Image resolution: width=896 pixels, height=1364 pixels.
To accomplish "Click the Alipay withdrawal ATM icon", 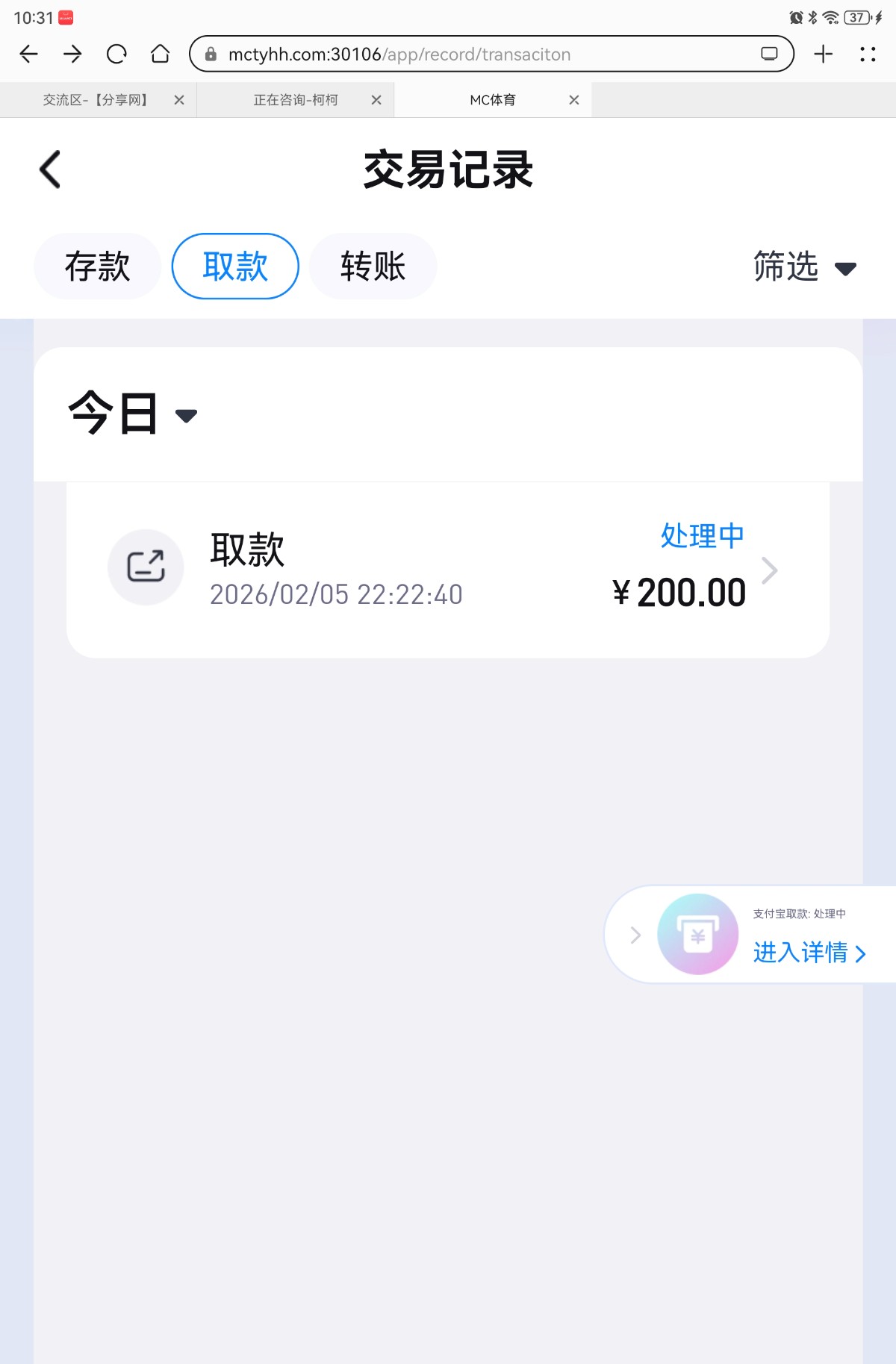I will [x=697, y=933].
